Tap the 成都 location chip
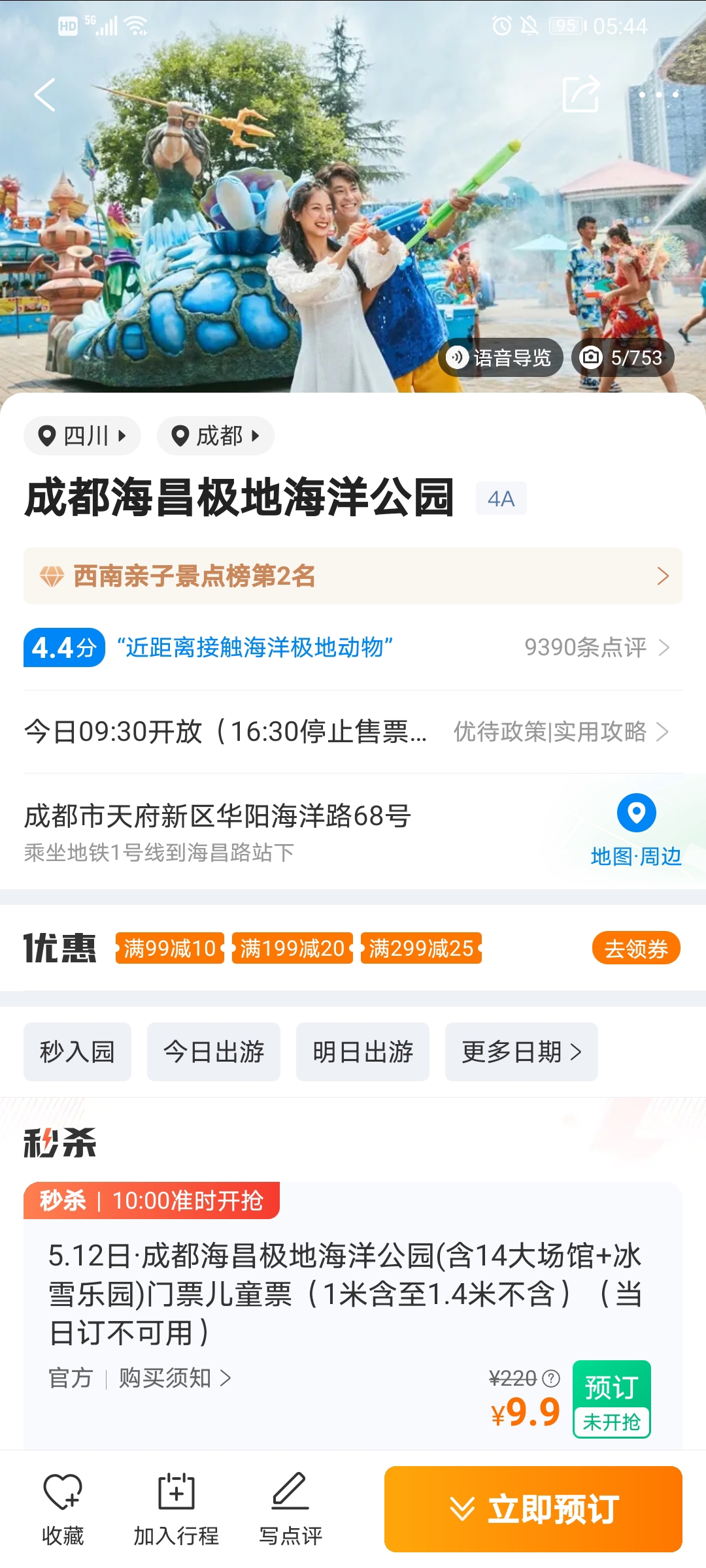Viewport: 706px width, 1568px height. 215,436
